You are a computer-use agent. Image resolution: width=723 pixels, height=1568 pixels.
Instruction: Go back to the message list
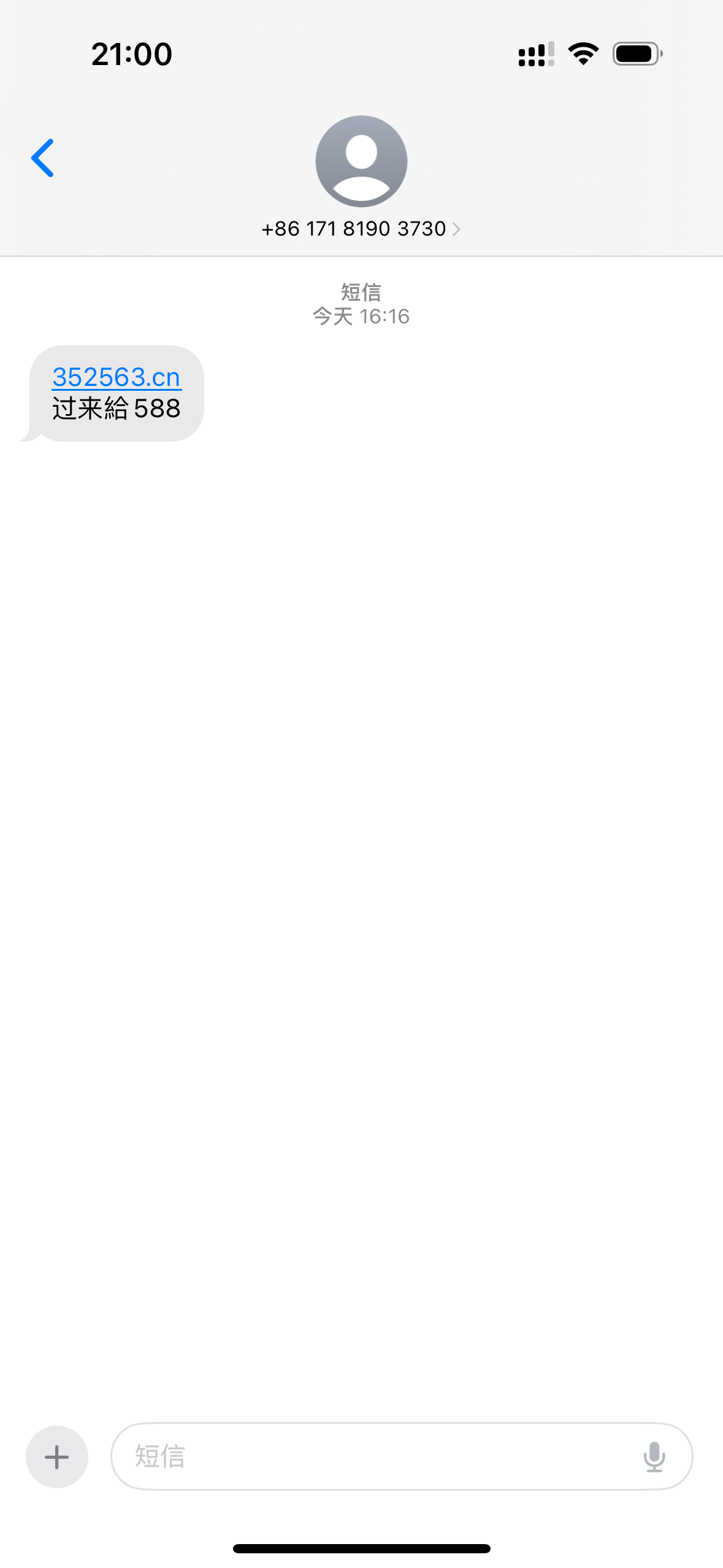pyautogui.click(x=42, y=158)
